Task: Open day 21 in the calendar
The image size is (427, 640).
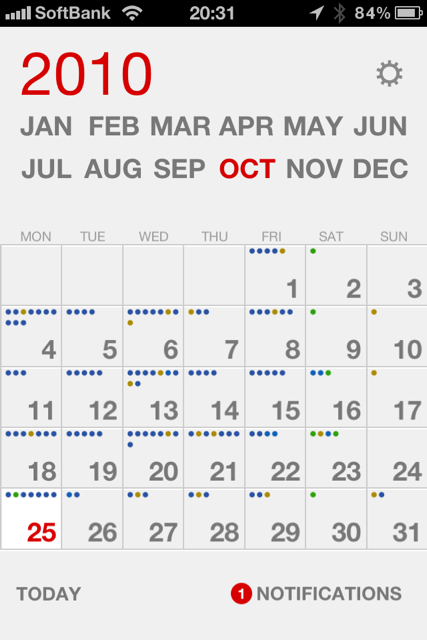Action: [214, 458]
